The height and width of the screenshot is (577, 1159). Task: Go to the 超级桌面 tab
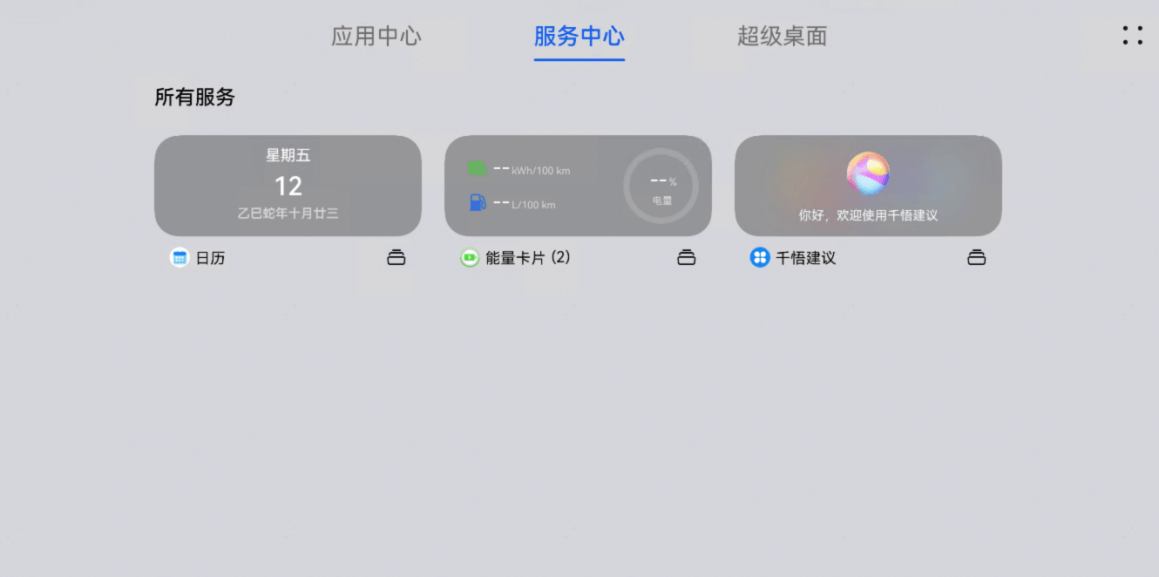pos(782,37)
